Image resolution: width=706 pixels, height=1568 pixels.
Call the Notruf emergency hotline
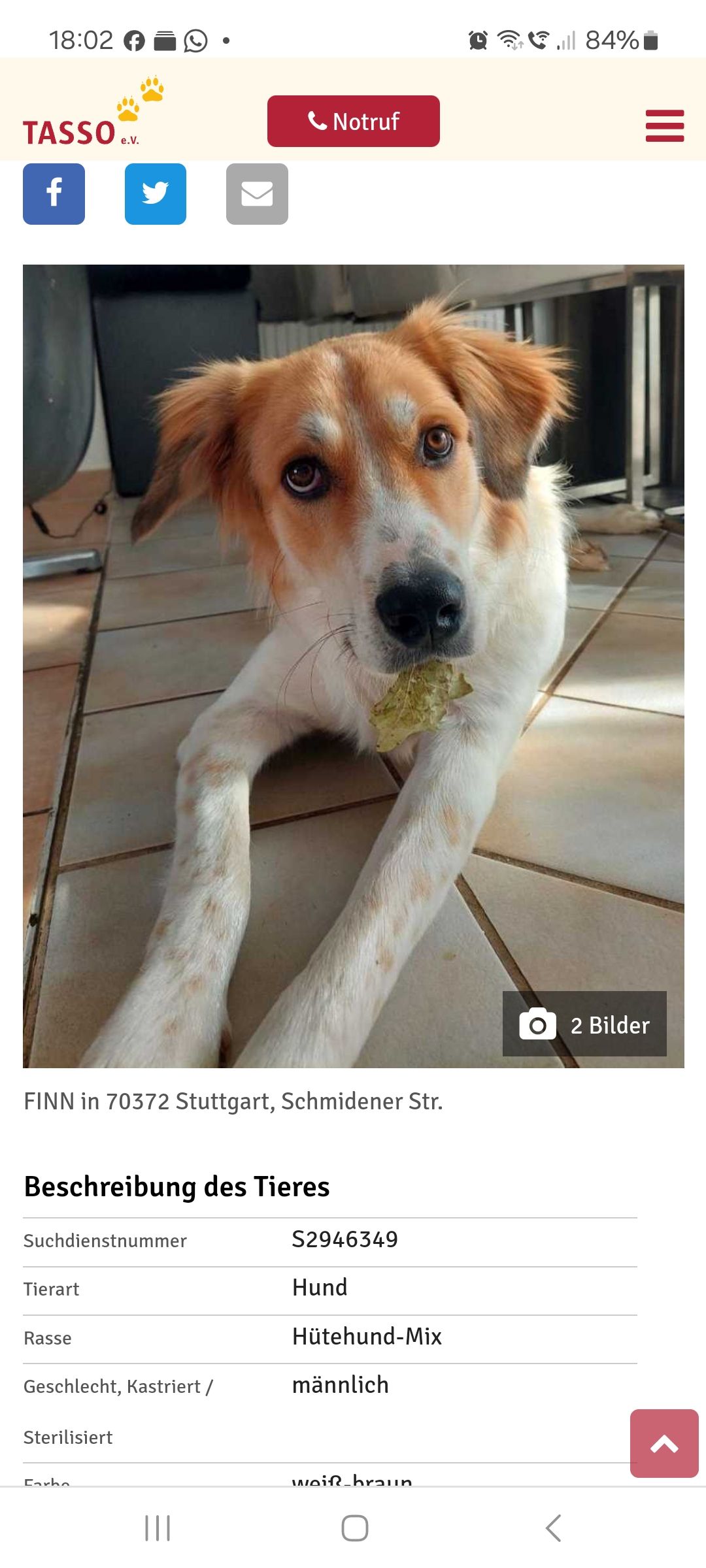pyautogui.click(x=353, y=122)
